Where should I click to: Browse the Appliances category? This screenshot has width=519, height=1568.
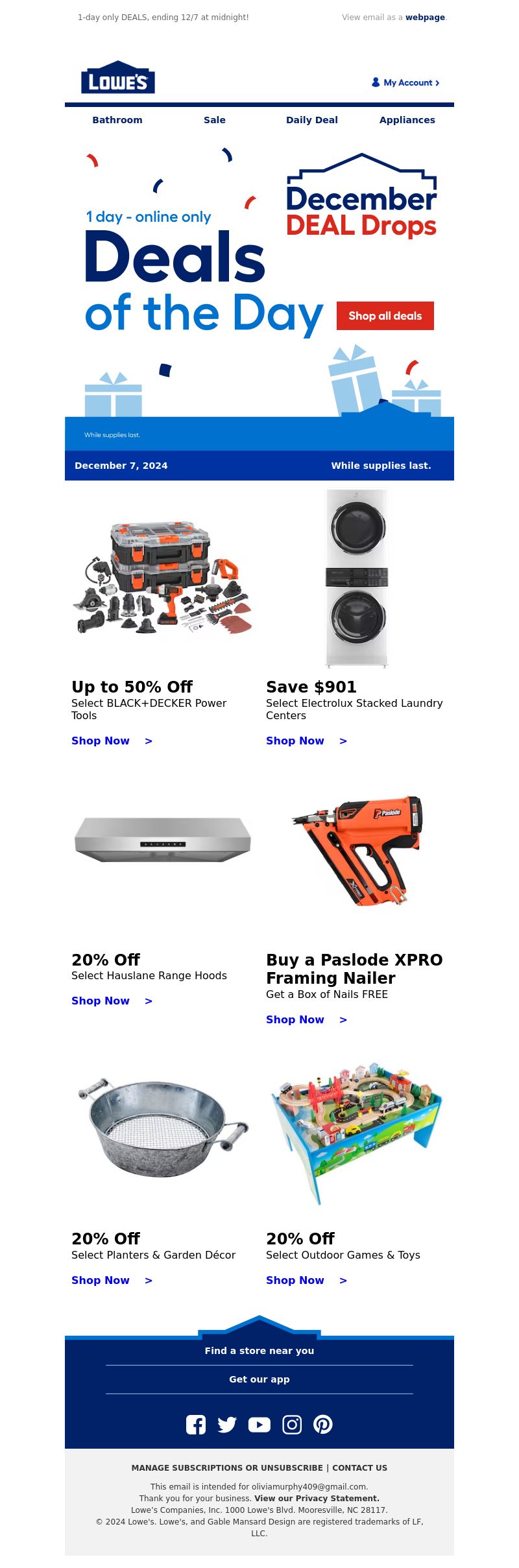tap(407, 120)
